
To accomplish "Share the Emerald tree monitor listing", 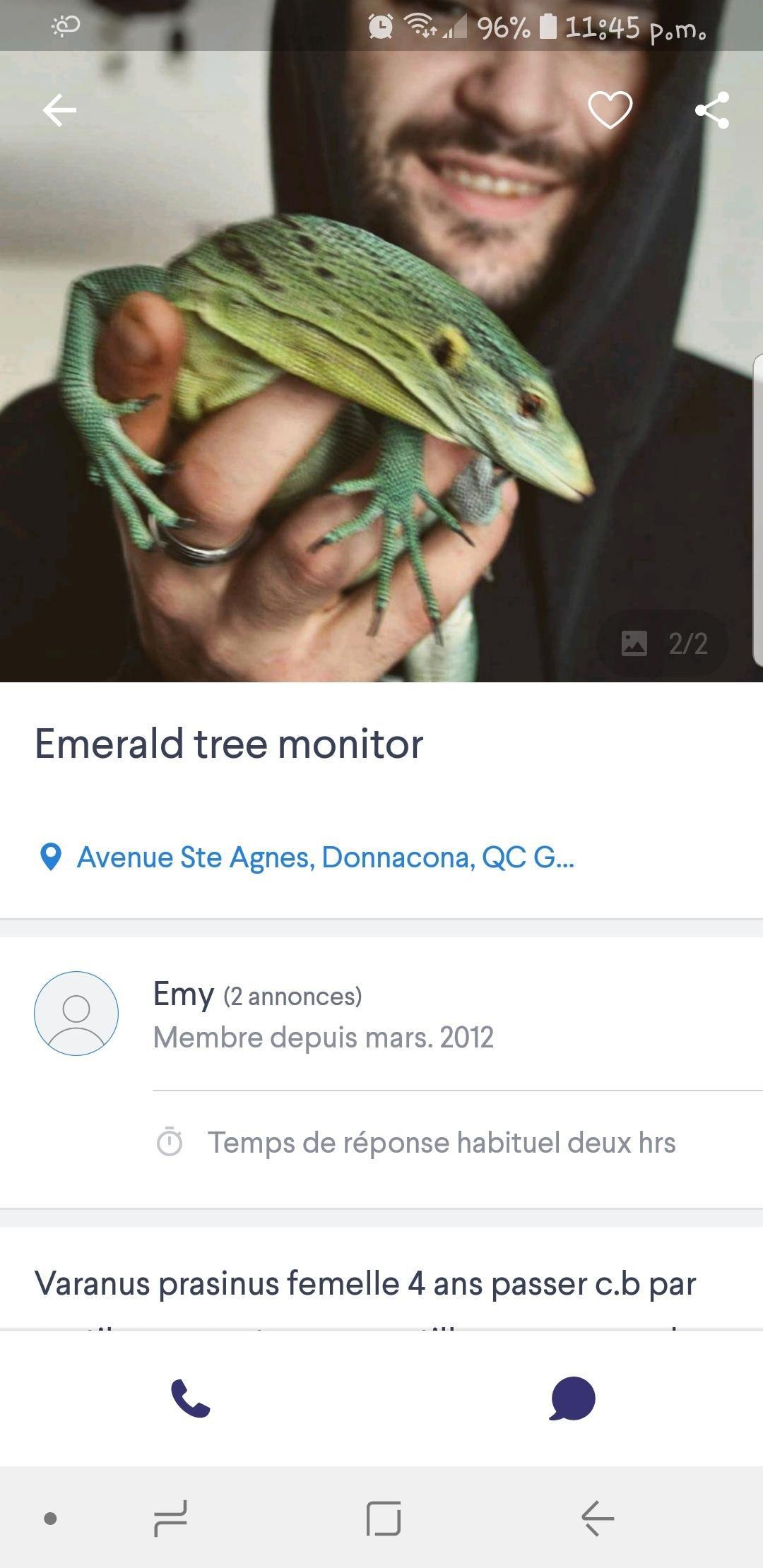I will [711, 110].
